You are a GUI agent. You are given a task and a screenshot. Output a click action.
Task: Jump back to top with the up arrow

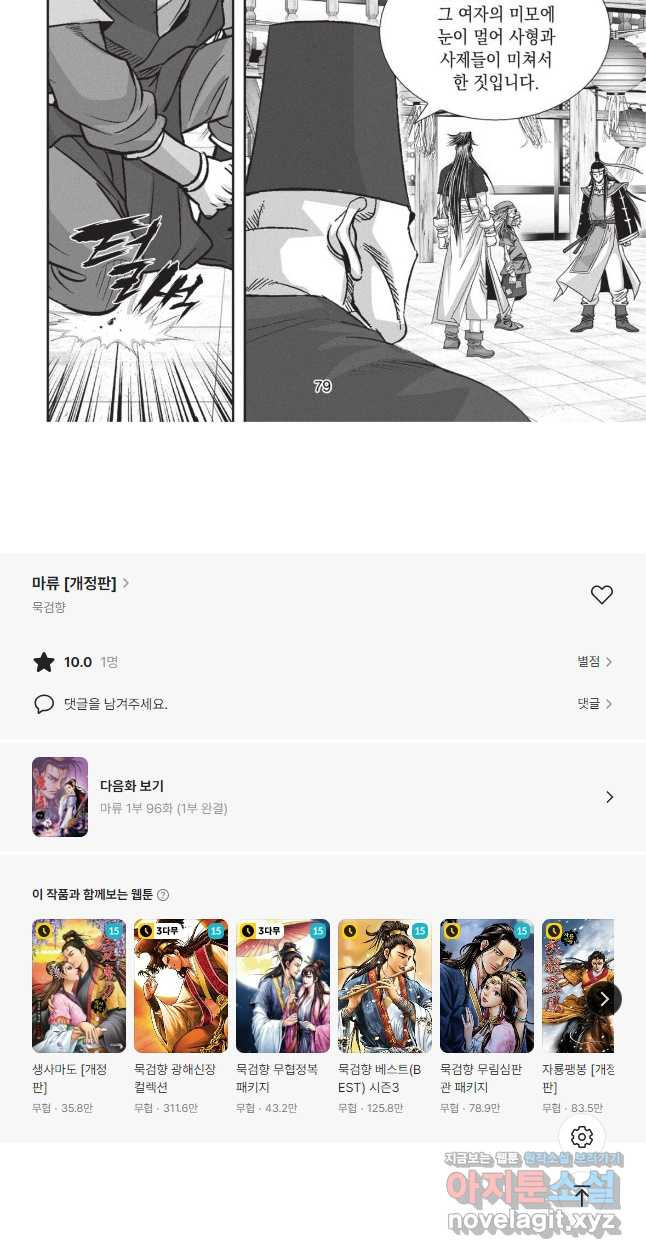click(582, 1197)
